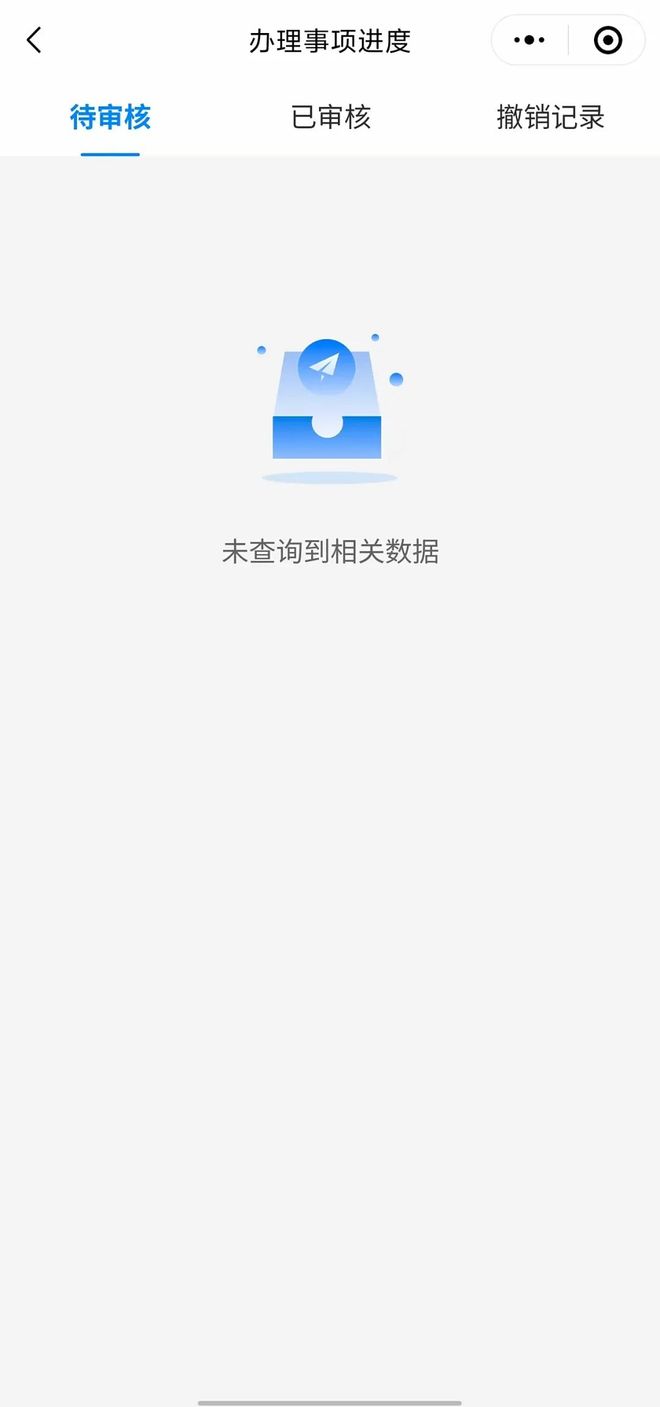The height and width of the screenshot is (1407, 660).
Task: Close the mini program with the circle icon
Action: [607, 41]
